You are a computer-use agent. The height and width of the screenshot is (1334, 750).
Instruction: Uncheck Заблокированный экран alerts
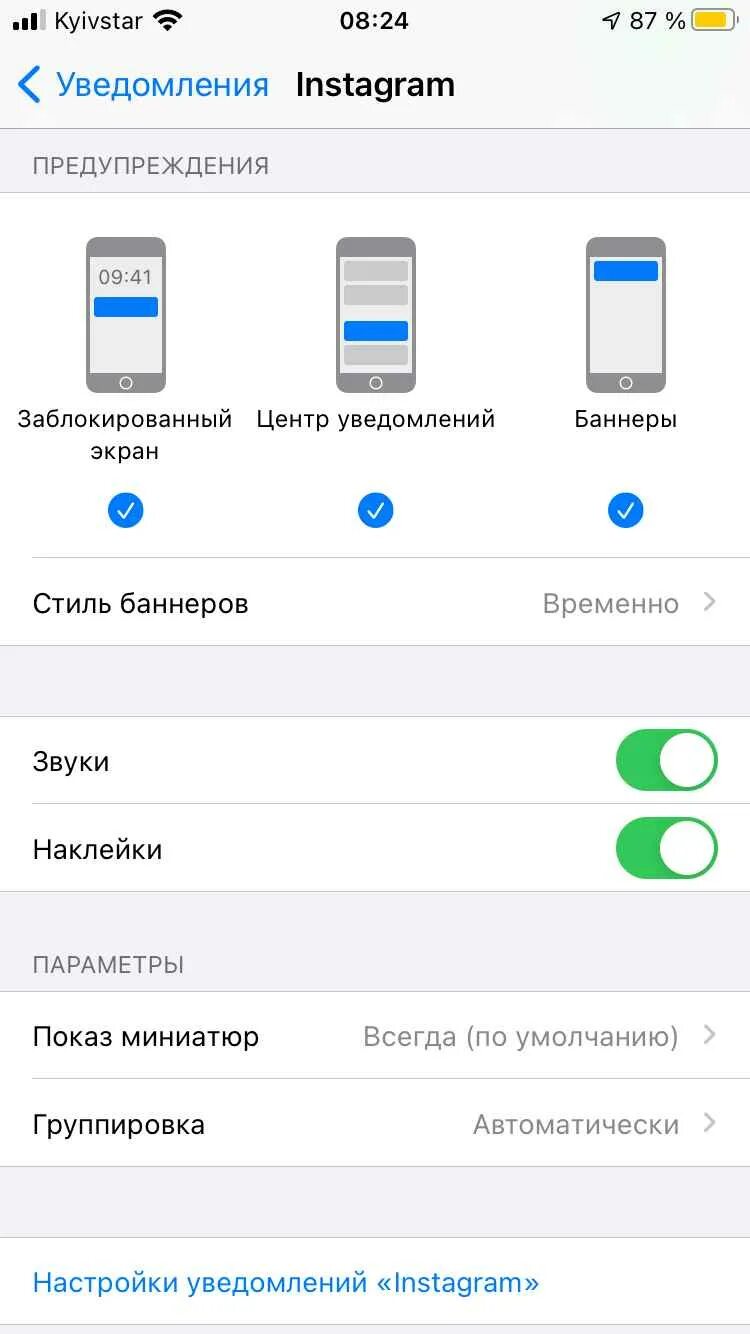126,511
